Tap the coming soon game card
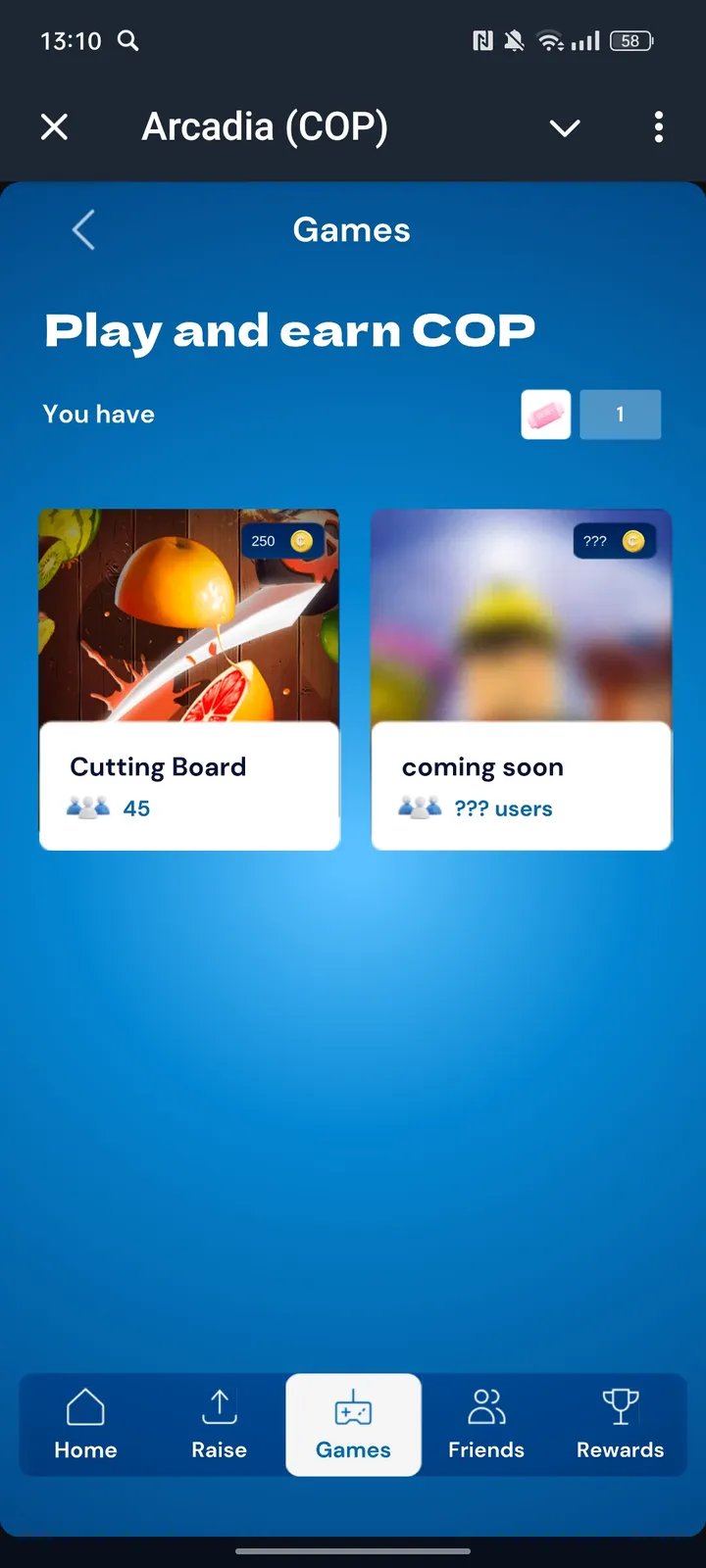This screenshot has width=706, height=1568. (521, 678)
